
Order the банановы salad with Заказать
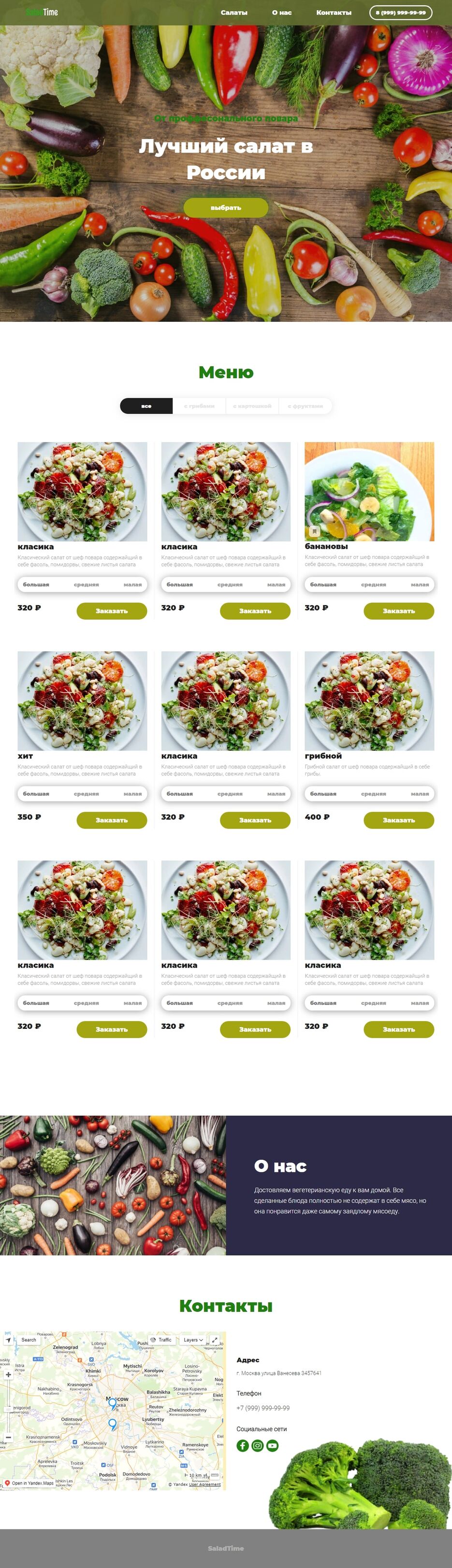coord(398,611)
